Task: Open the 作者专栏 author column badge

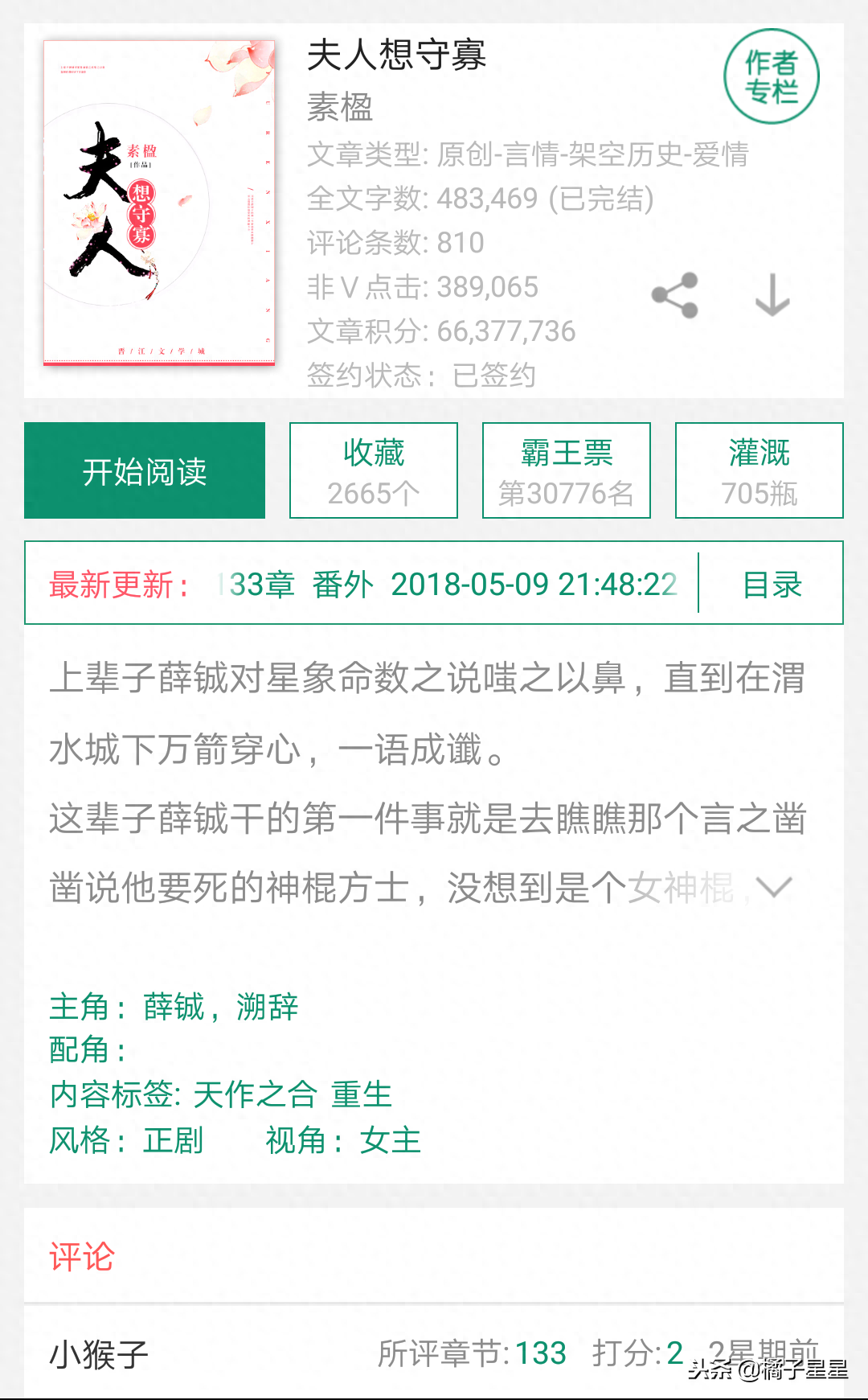Action: coord(771,76)
